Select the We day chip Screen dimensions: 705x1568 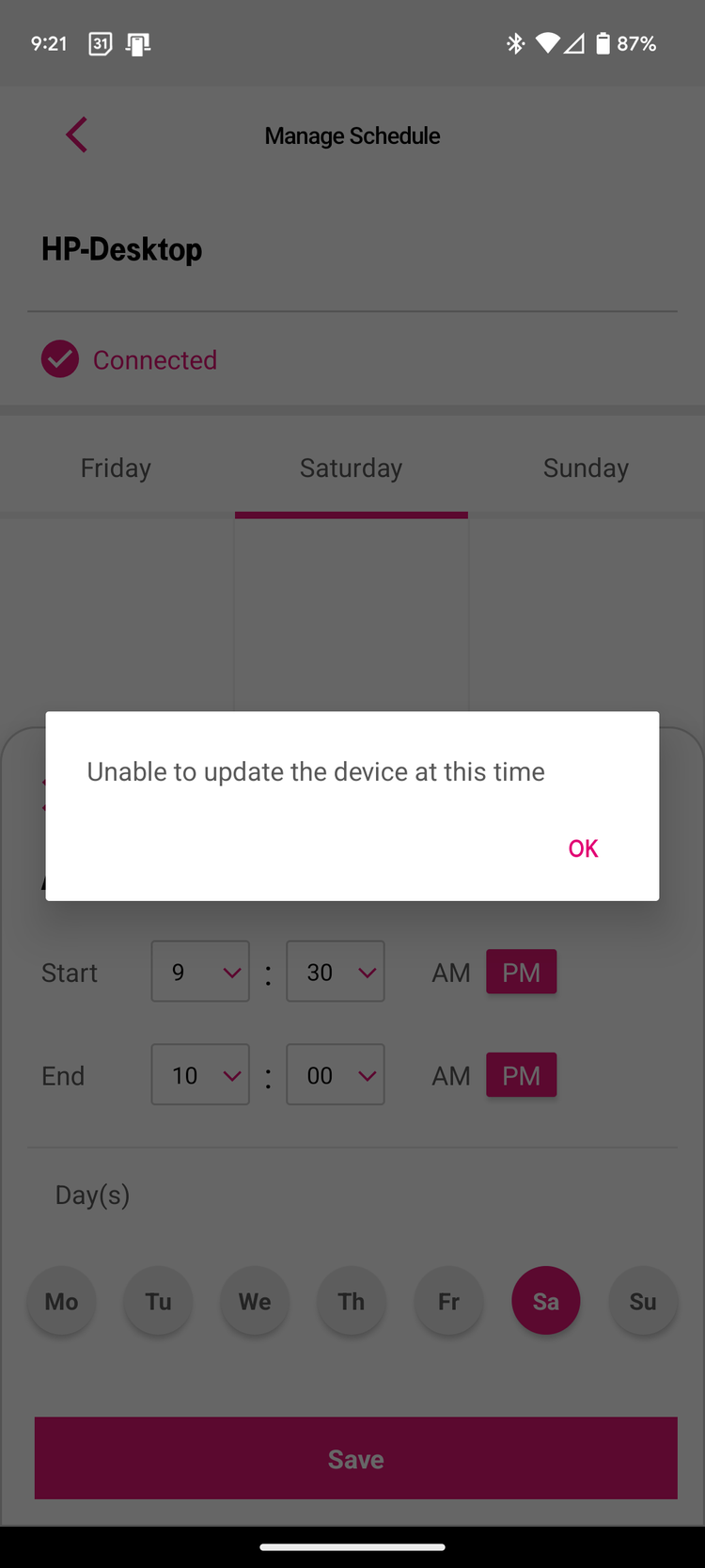pyautogui.click(x=255, y=1301)
